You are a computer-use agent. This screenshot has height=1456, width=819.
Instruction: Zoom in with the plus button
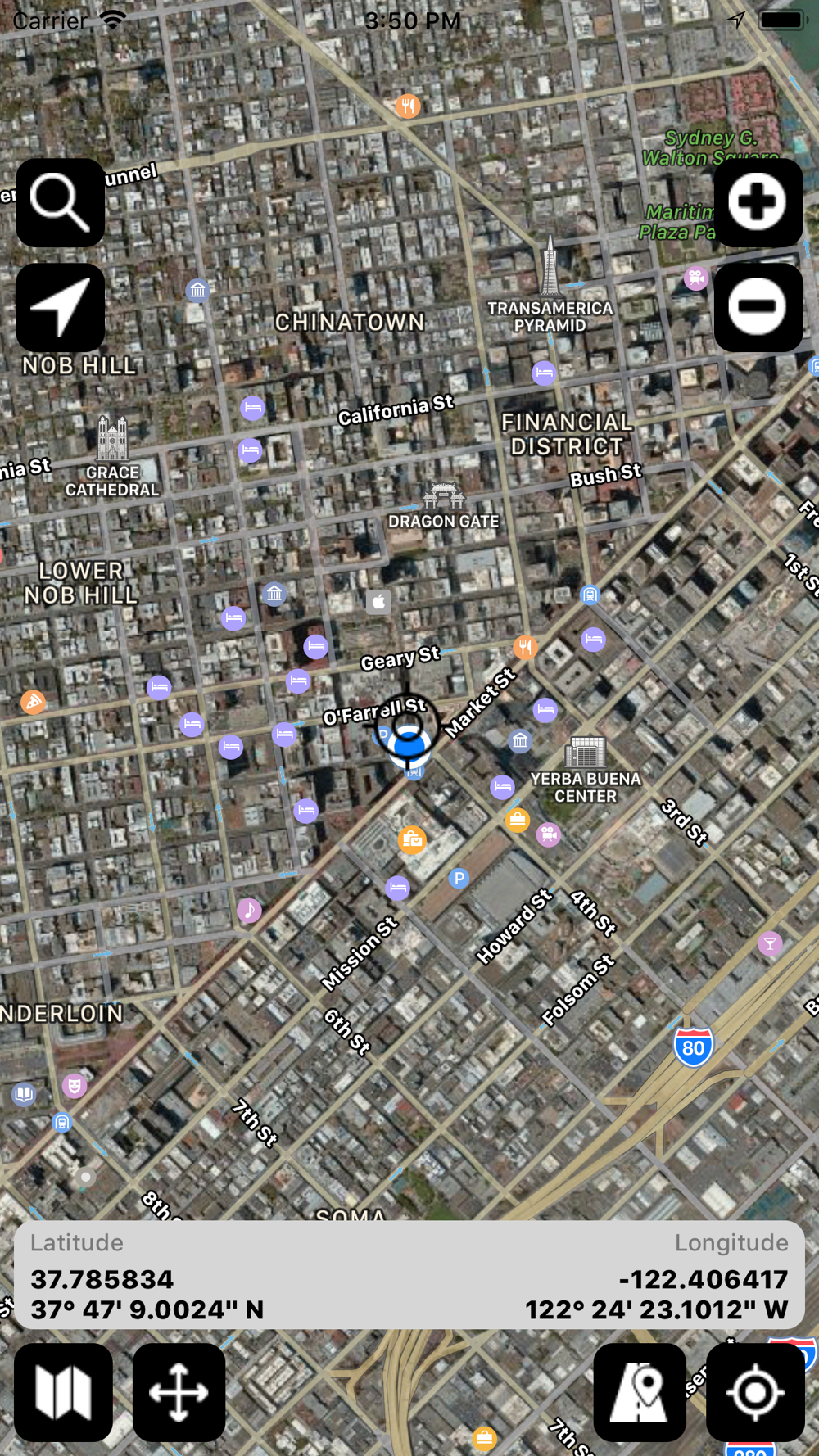click(758, 203)
